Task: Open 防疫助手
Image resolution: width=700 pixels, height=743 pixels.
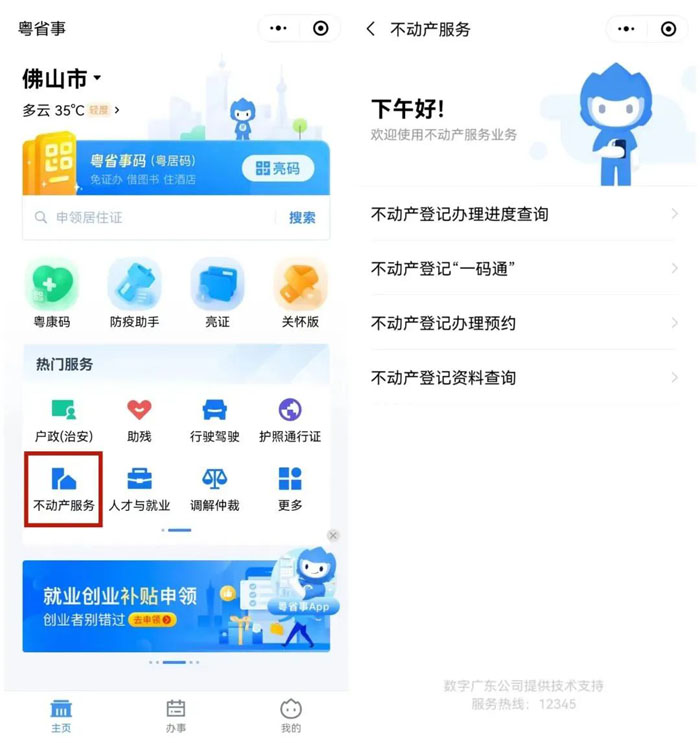Action: [134, 294]
